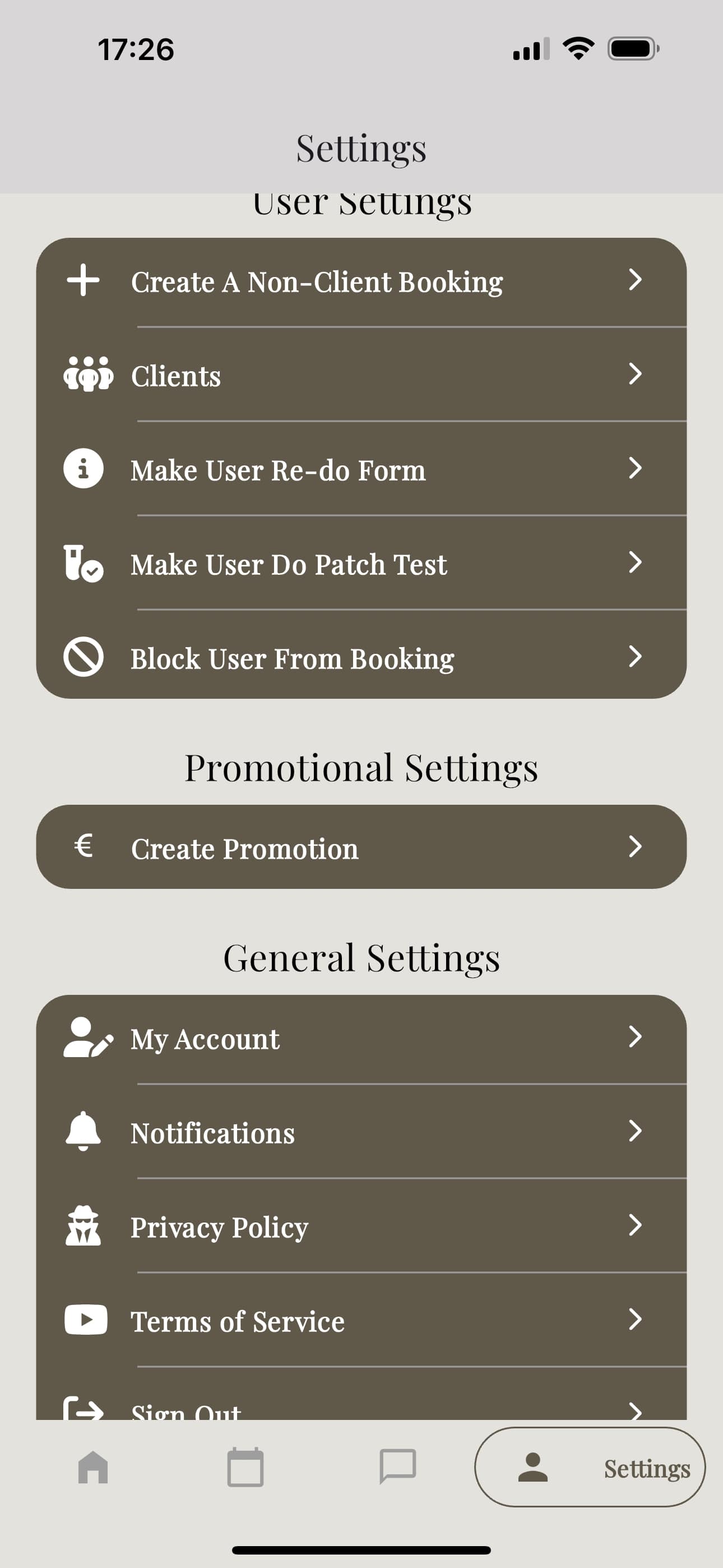Open the Clients list
This screenshot has height=1568, width=723.
pos(360,376)
